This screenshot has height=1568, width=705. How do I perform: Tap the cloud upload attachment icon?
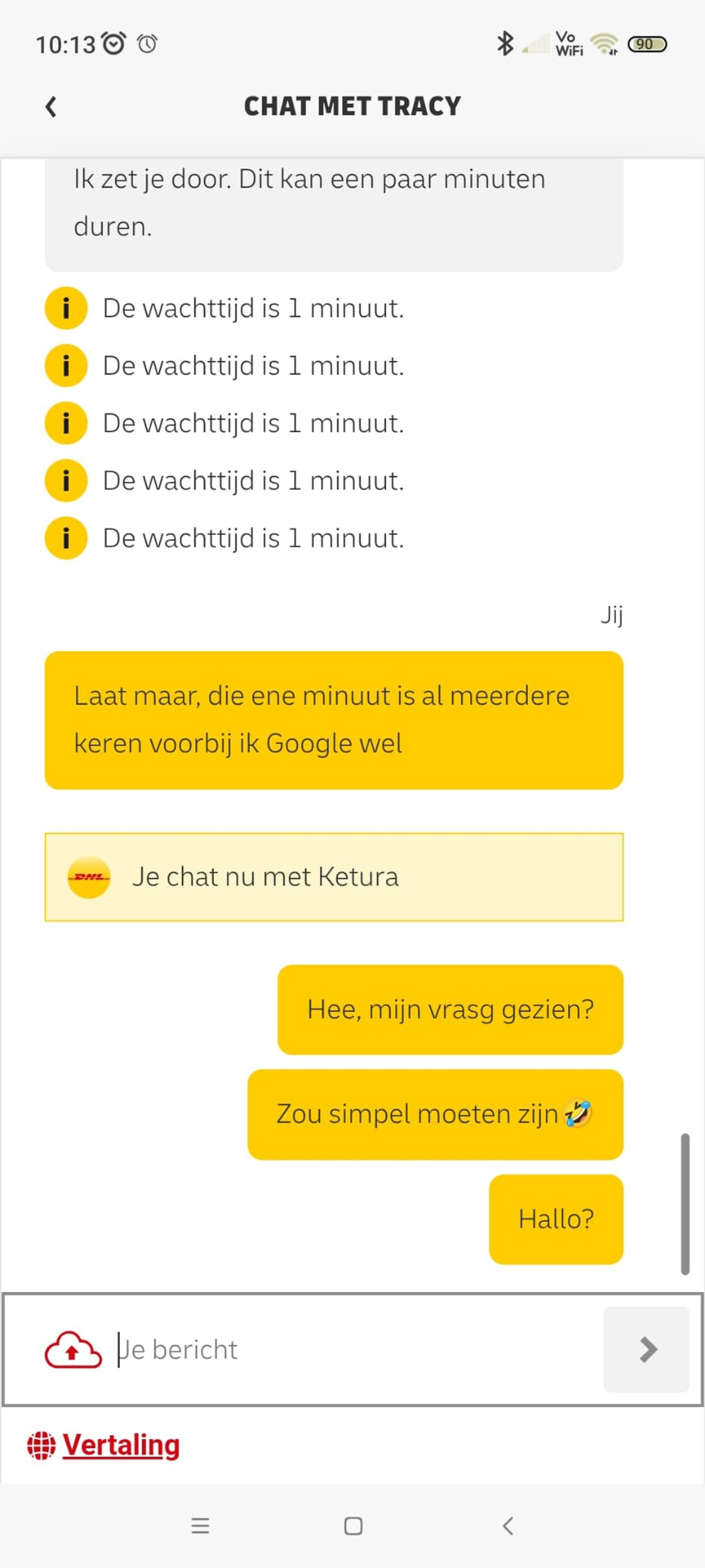point(73,1349)
